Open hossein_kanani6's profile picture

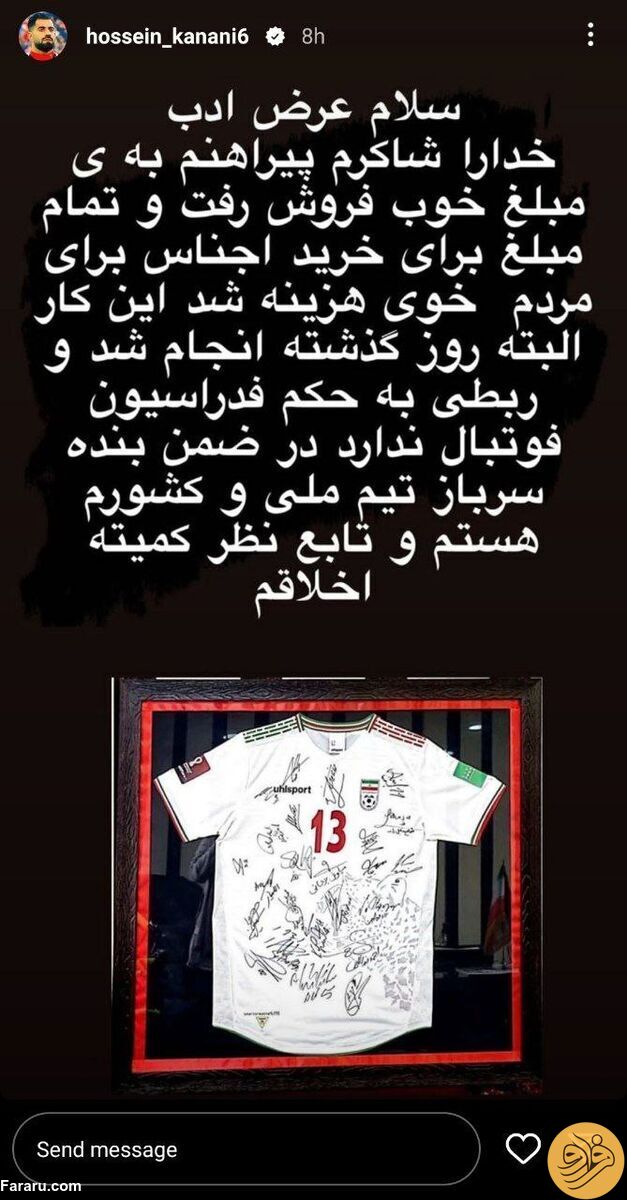(x=42, y=36)
